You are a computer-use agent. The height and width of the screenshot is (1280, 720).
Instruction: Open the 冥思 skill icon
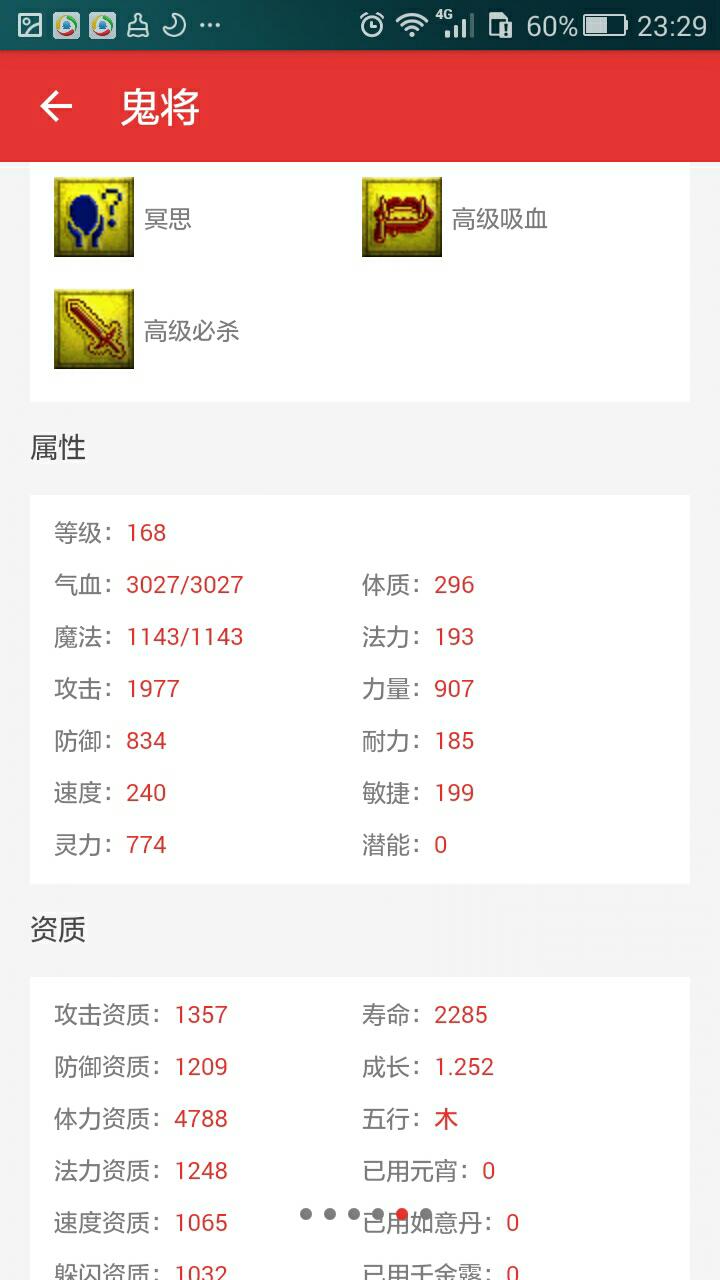[x=94, y=217]
